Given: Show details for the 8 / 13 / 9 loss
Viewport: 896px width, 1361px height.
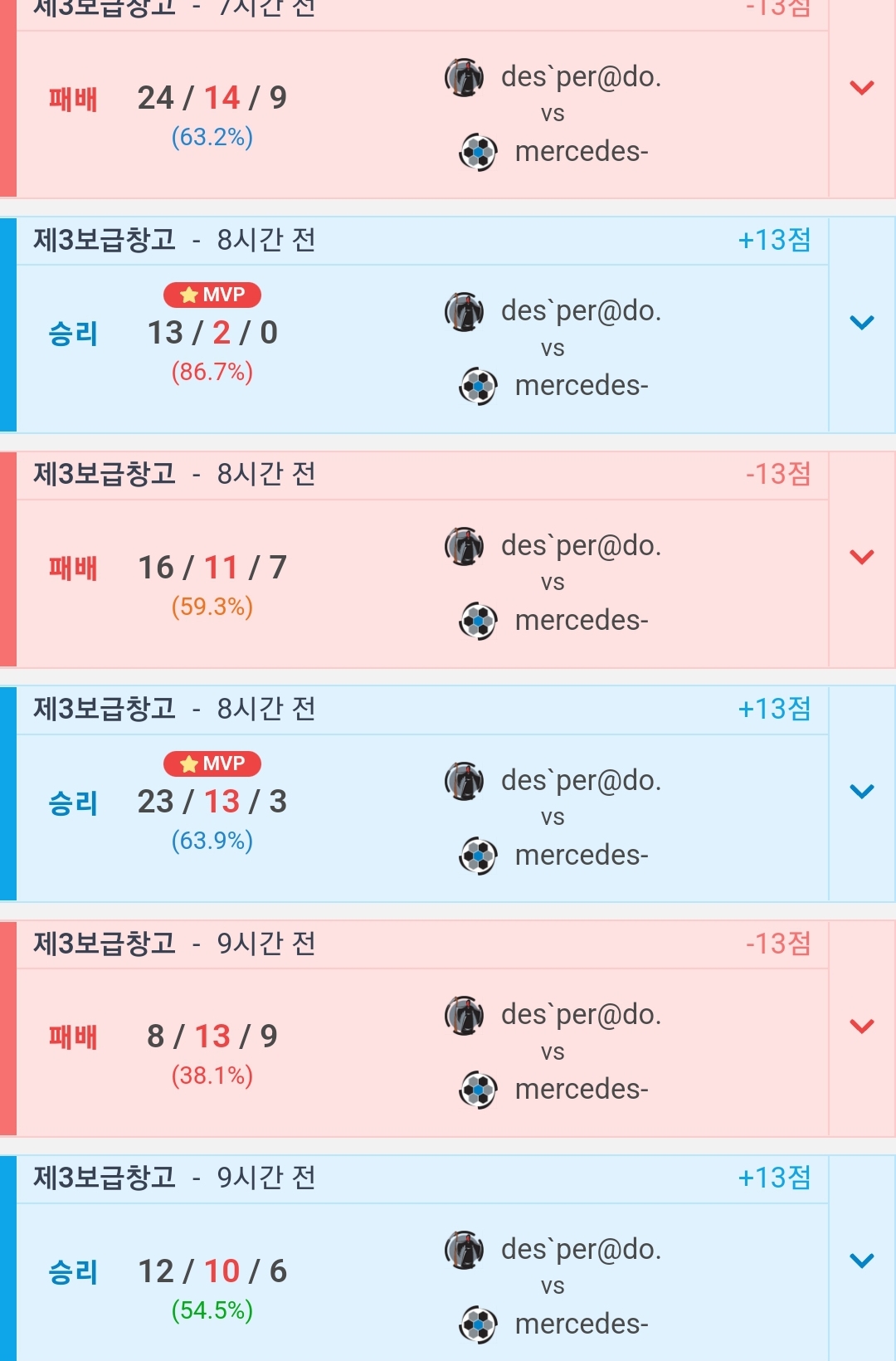Looking at the screenshot, I should click(862, 1027).
